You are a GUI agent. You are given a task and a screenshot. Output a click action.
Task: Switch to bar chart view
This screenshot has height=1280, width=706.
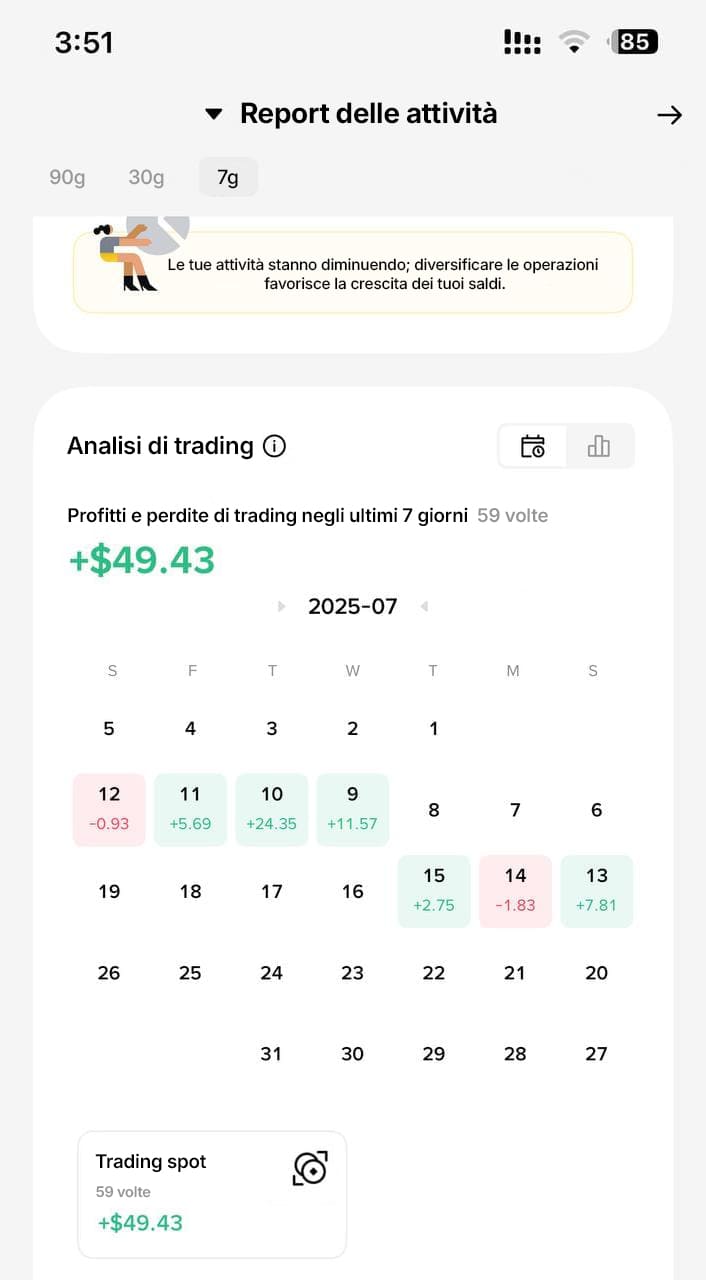click(x=599, y=446)
